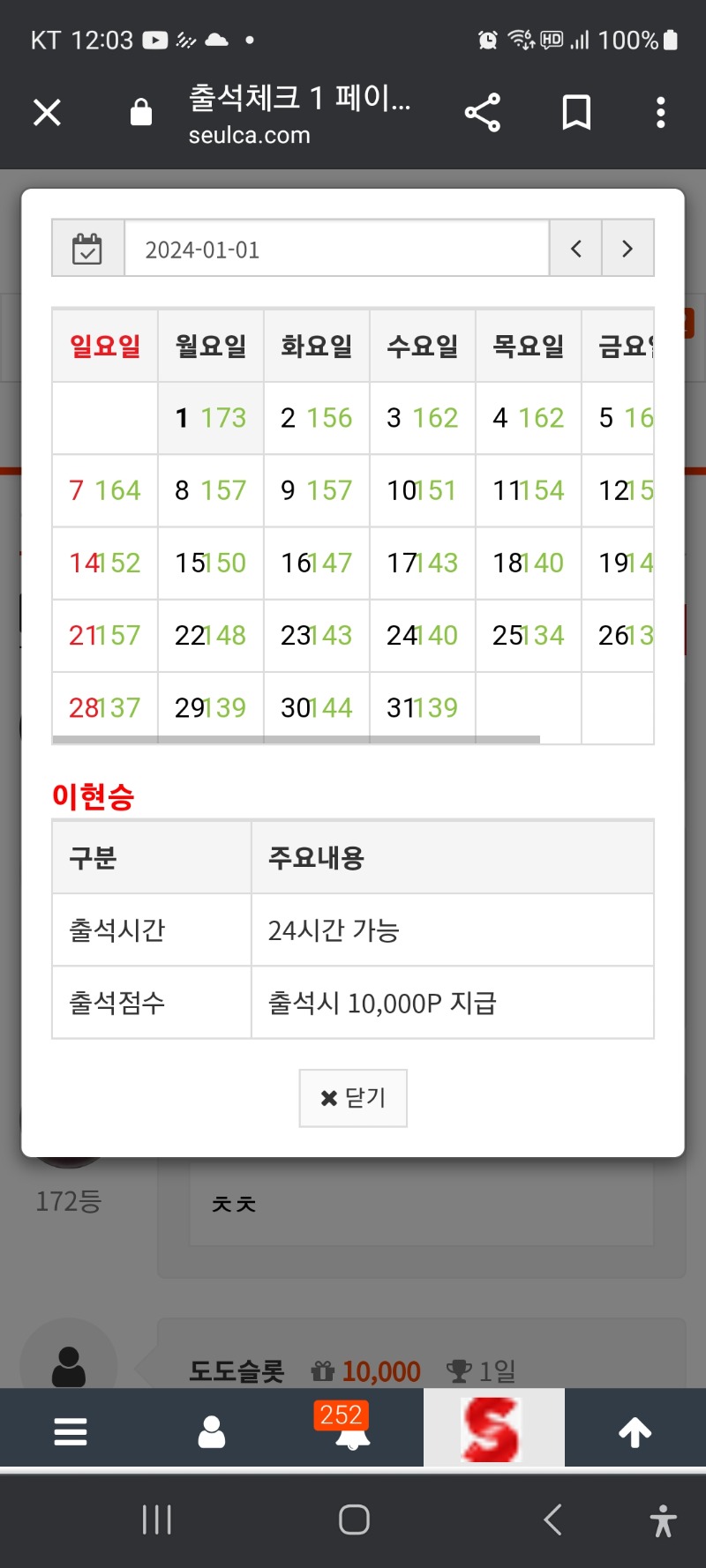
Task: Jump to top with the up arrow
Action: [635, 1431]
